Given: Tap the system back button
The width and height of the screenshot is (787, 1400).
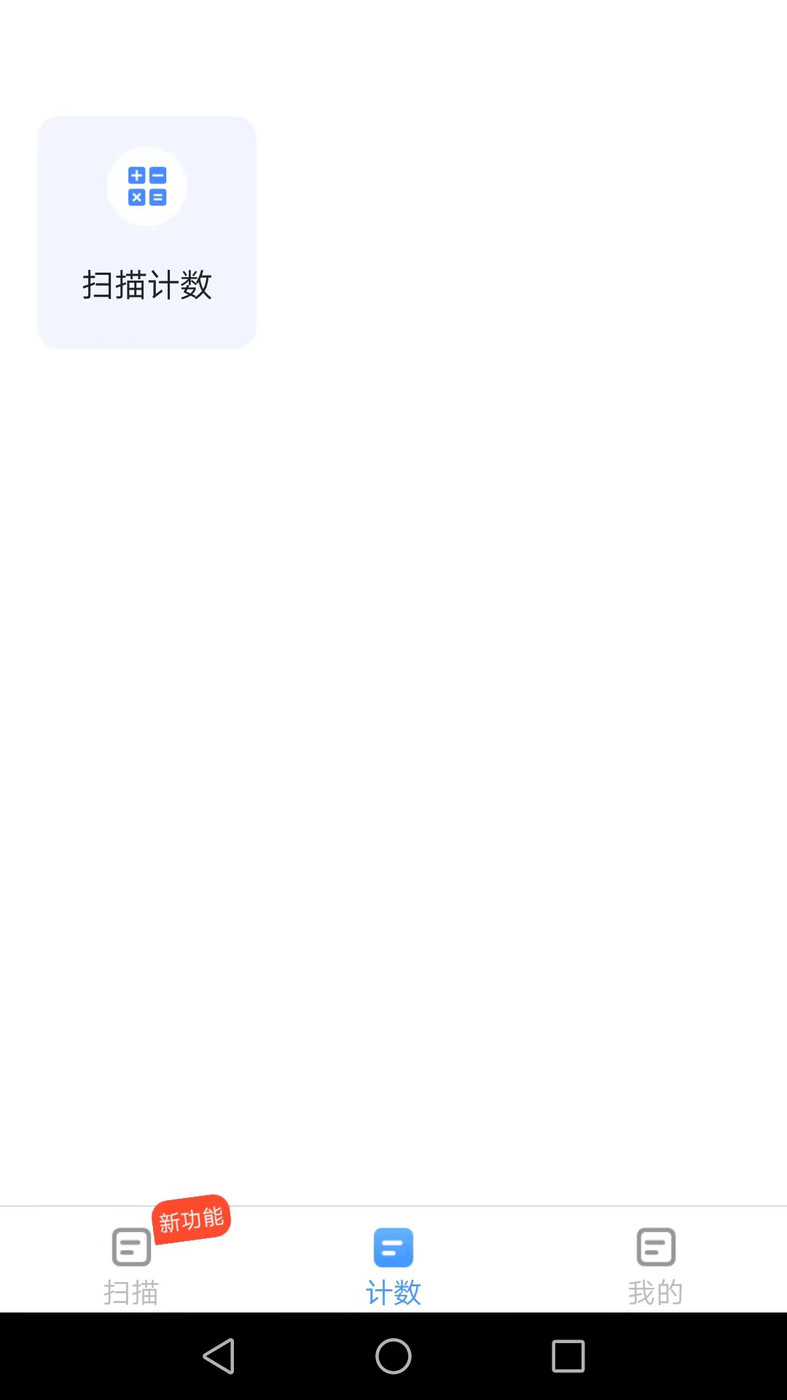Looking at the screenshot, I should [219, 1356].
